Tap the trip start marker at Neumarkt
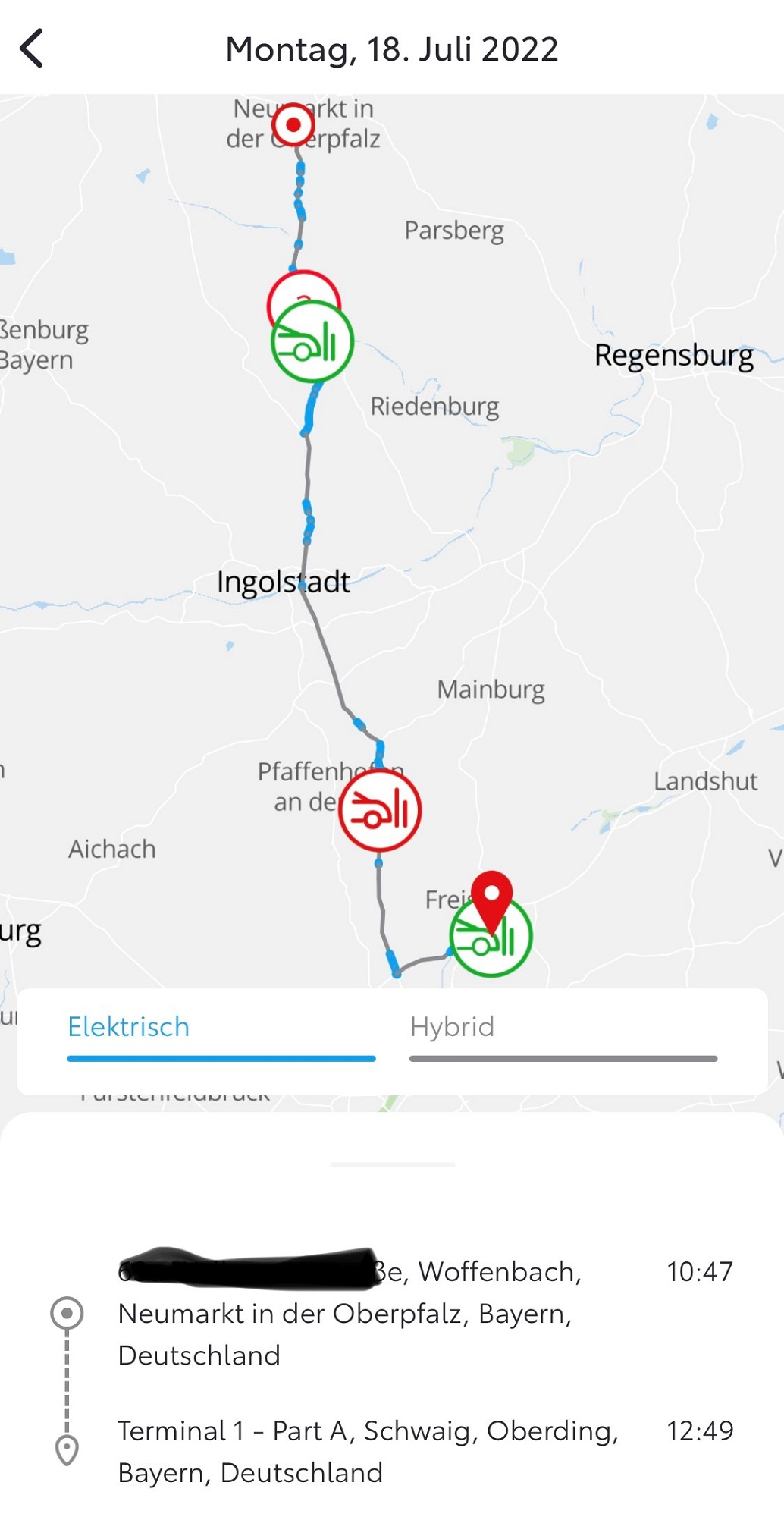Viewport: 784px width, 1517px height. [293, 125]
